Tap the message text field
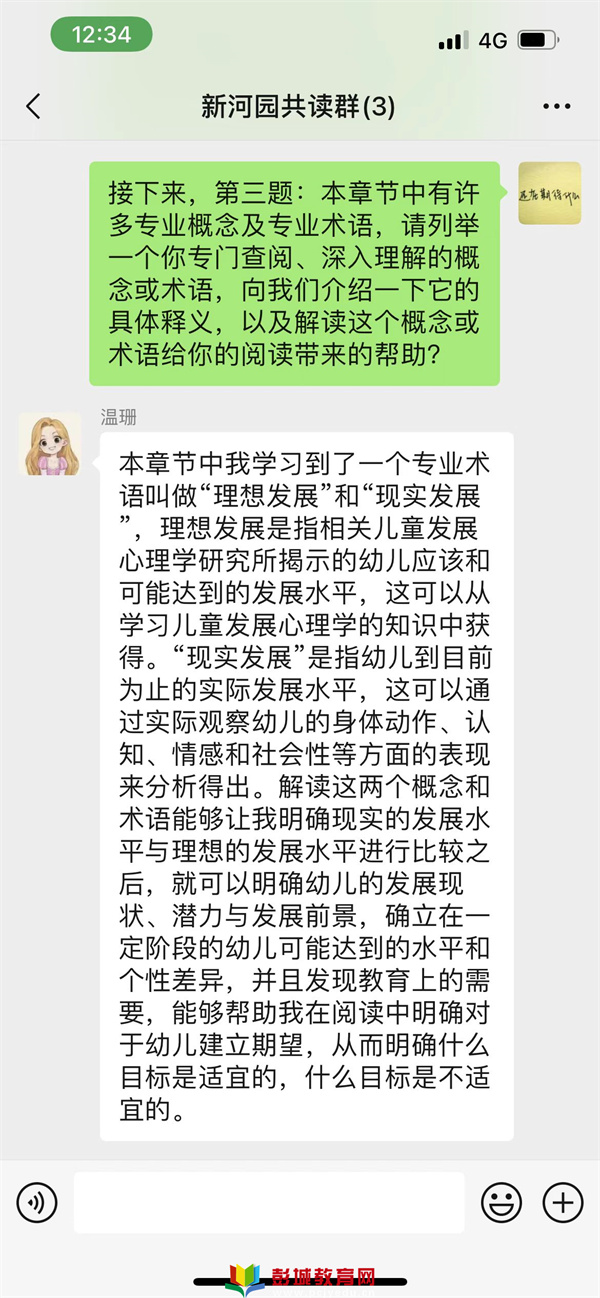This screenshot has width=600, height=1298. click(x=268, y=1202)
